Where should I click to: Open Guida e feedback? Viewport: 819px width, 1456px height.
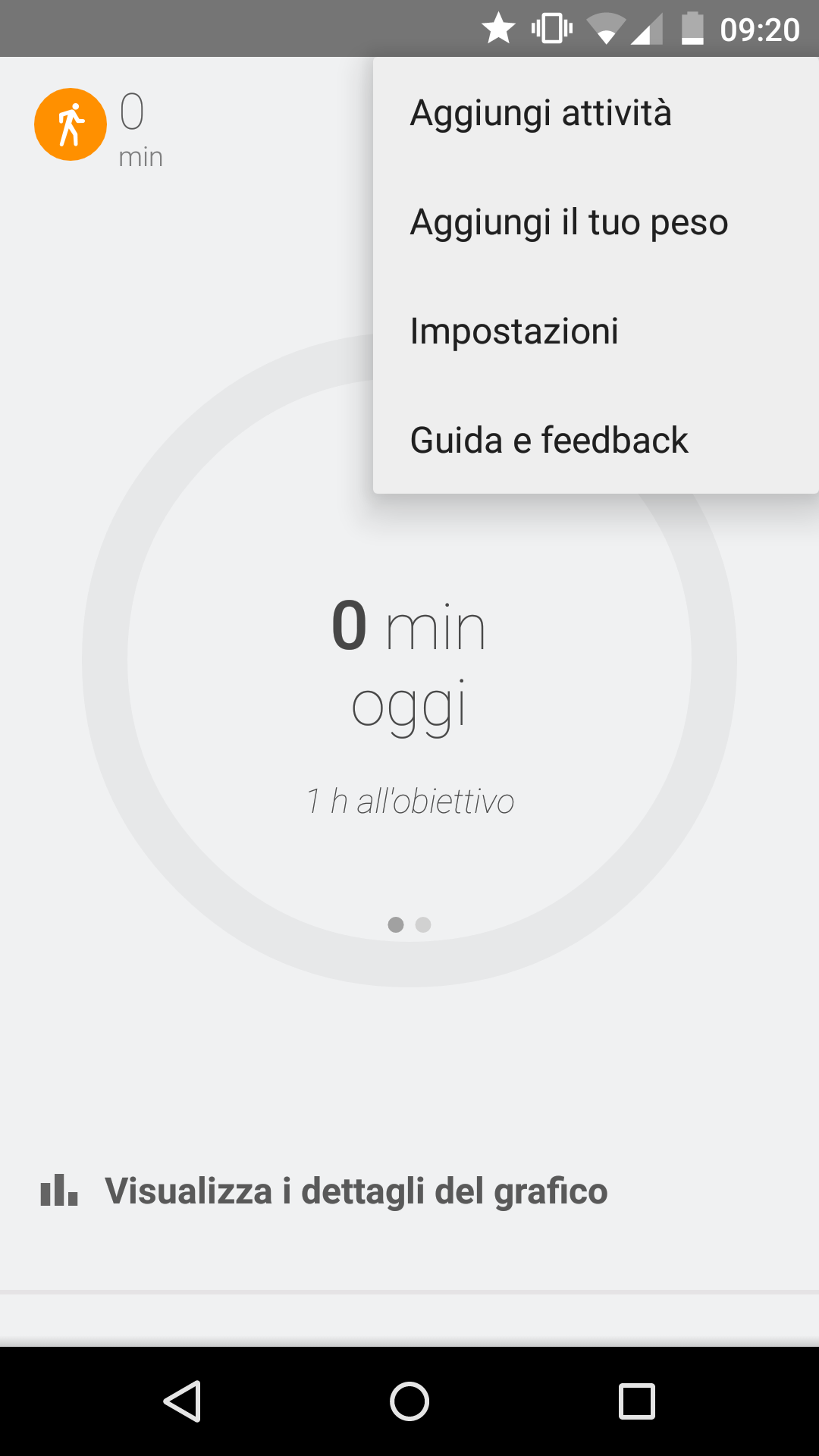[596, 441]
